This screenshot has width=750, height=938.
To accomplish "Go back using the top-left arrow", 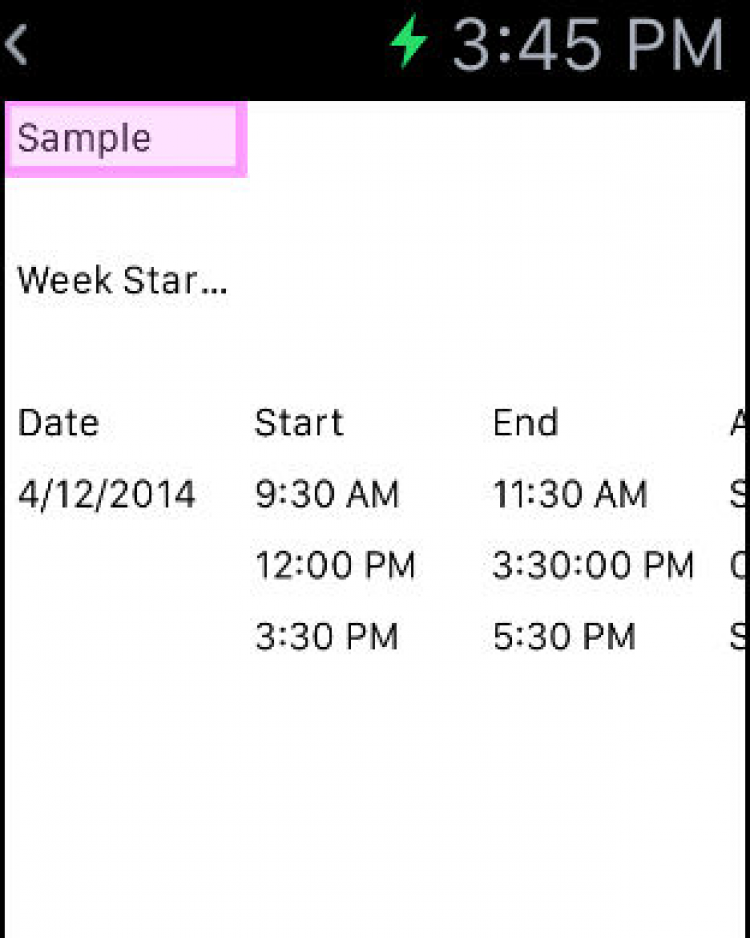I will tap(16, 46).
